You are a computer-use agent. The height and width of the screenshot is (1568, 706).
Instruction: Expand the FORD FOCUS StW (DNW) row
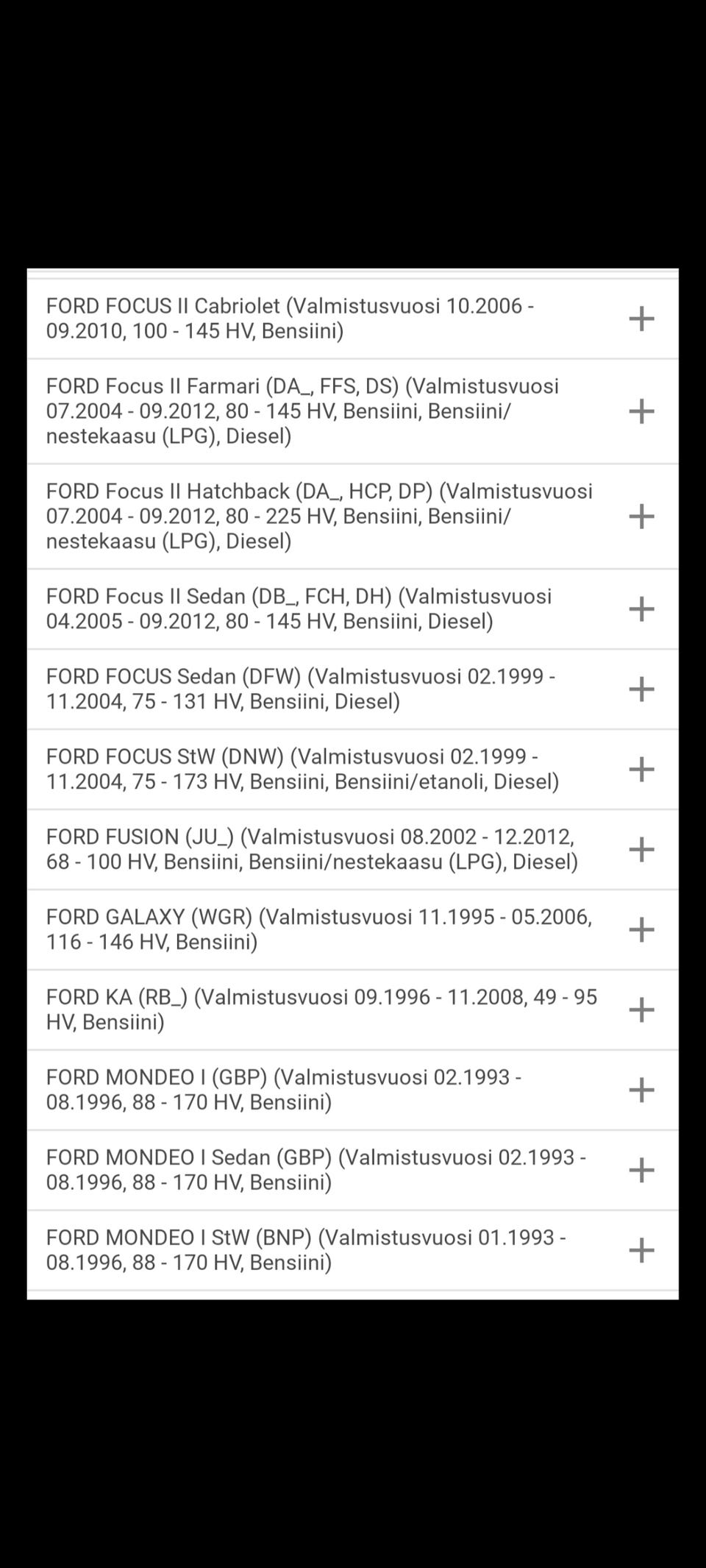[641, 769]
